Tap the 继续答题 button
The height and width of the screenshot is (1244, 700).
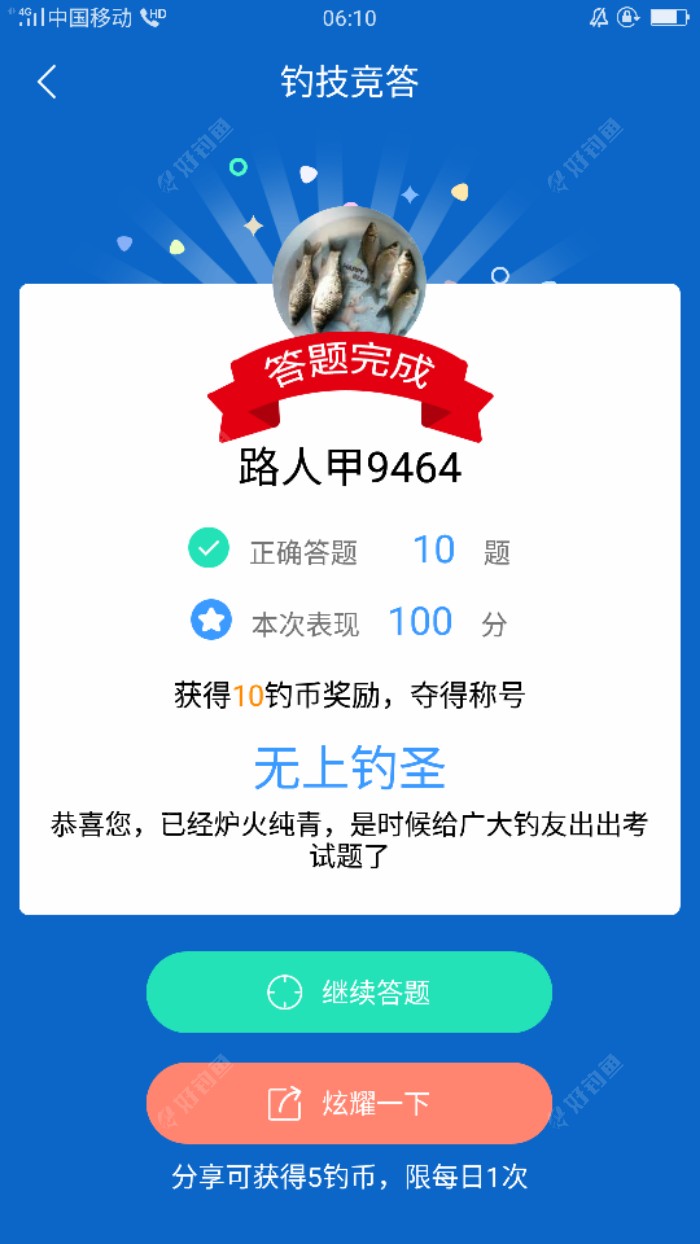[x=349, y=992]
